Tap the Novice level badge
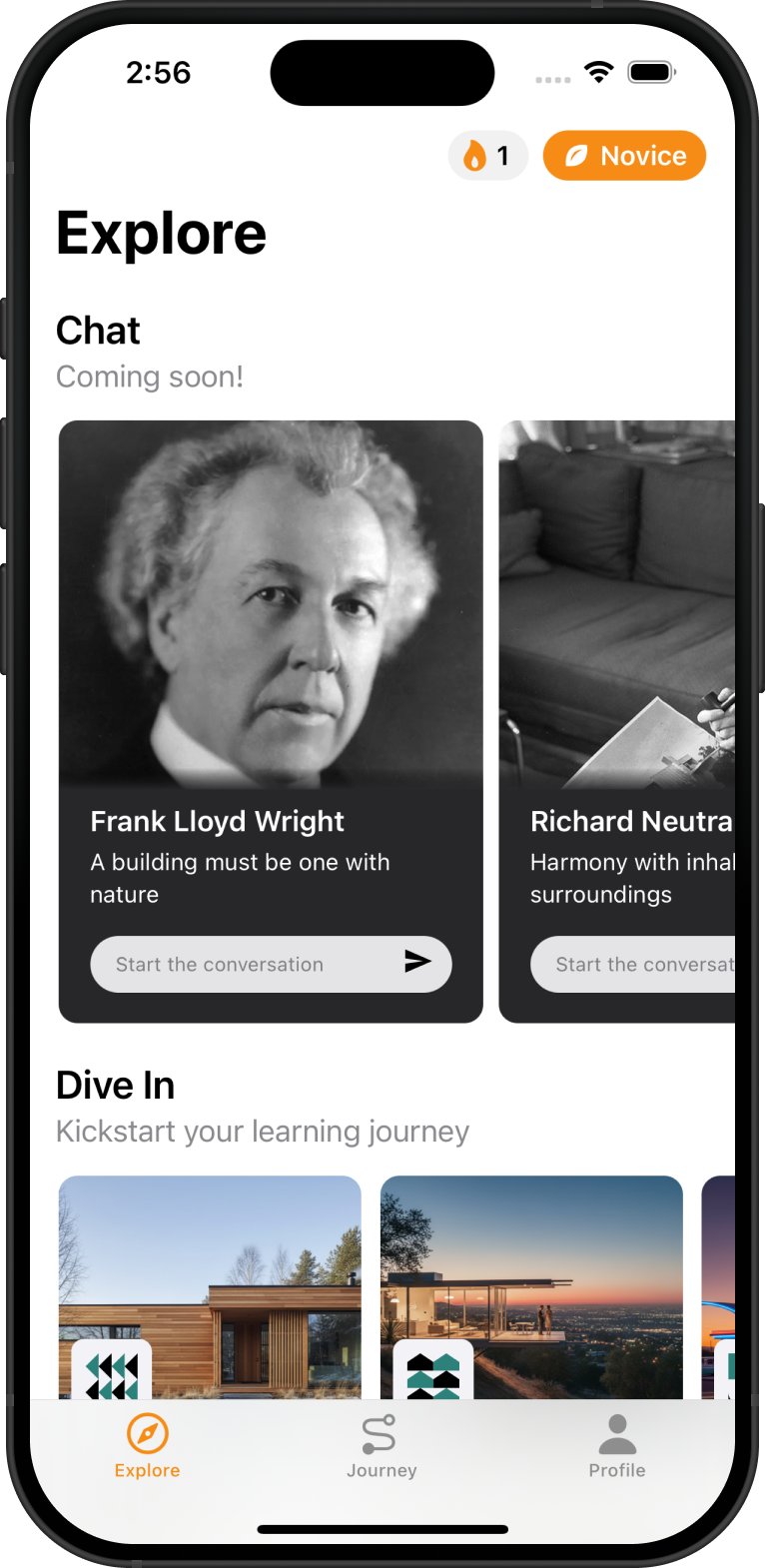This screenshot has width=765, height=1568. click(624, 156)
